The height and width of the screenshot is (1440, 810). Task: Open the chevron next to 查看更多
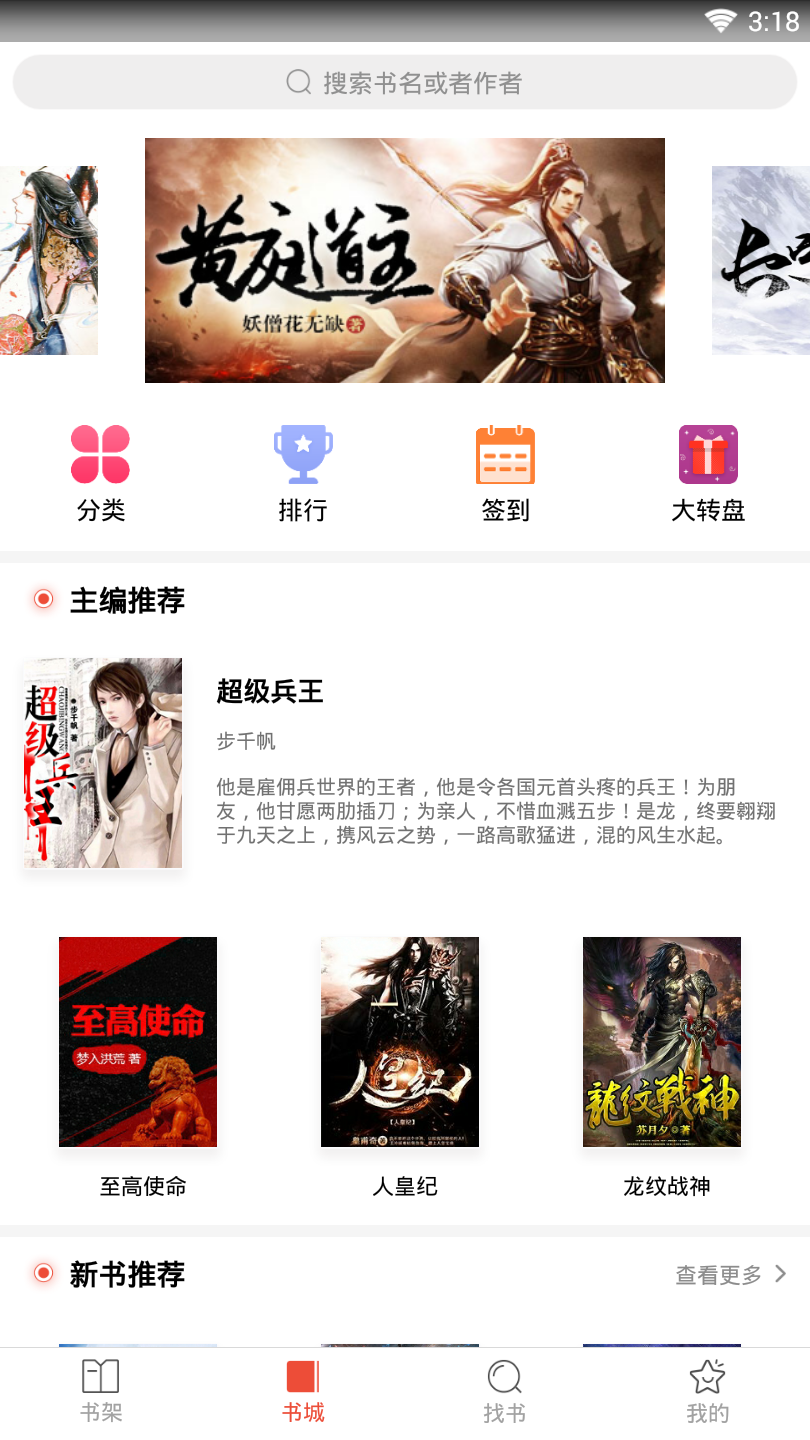pyautogui.click(x=781, y=1274)
